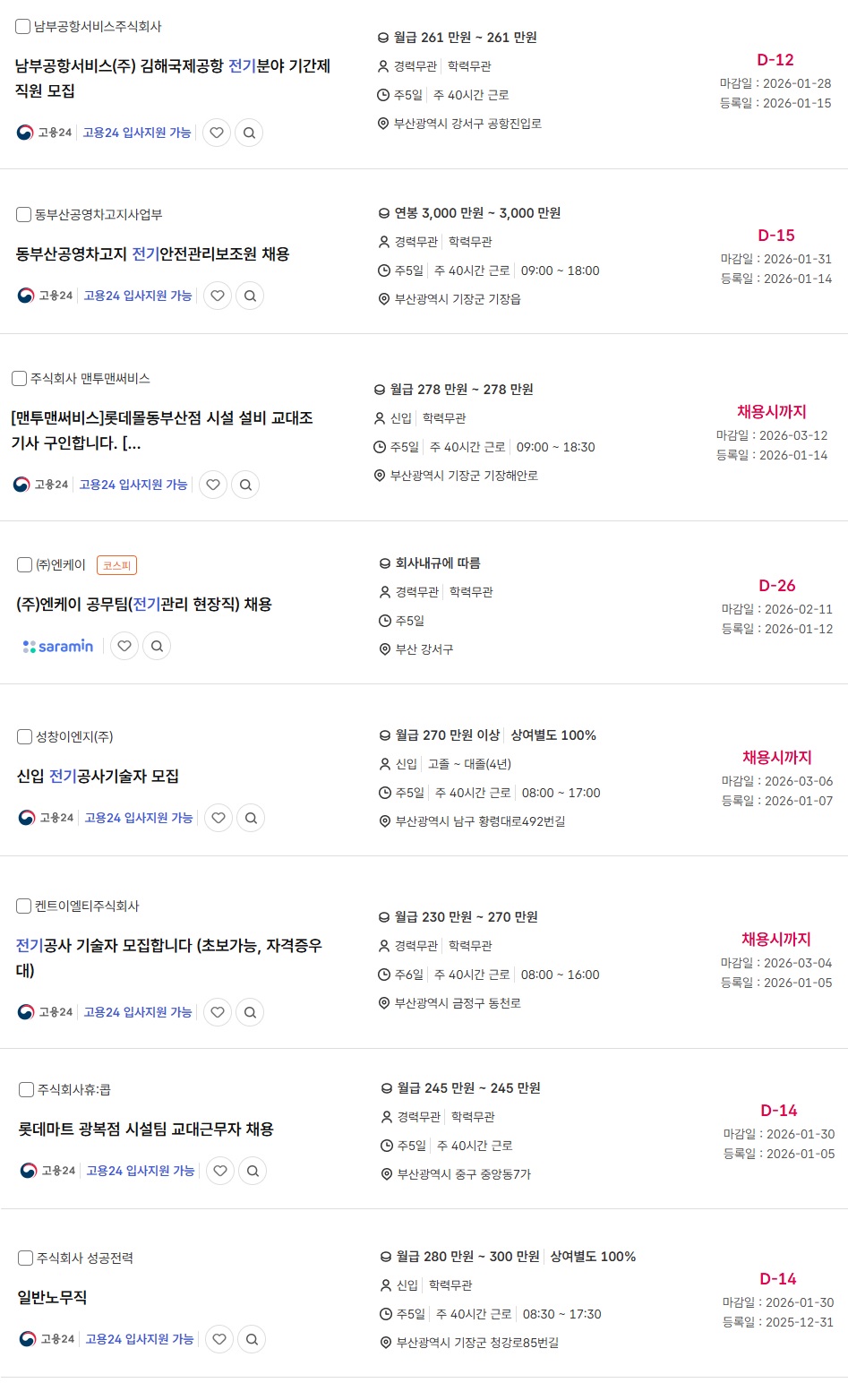Select the 성창이엔지(주) checkbox

coord(25,737)
